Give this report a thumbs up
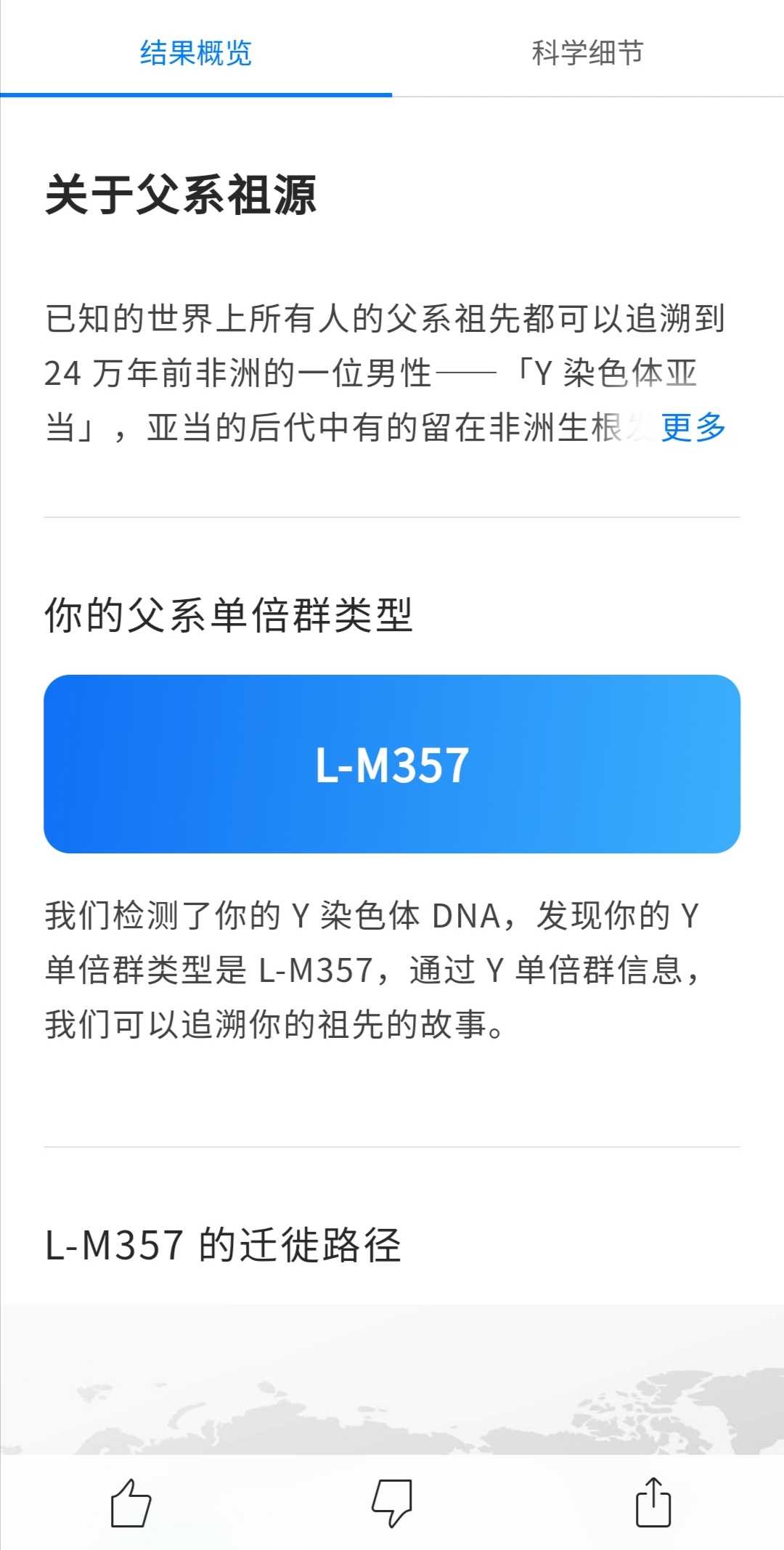This screenshot has width=784, height=1550. pyautogui.click(x=131, y=1502)
